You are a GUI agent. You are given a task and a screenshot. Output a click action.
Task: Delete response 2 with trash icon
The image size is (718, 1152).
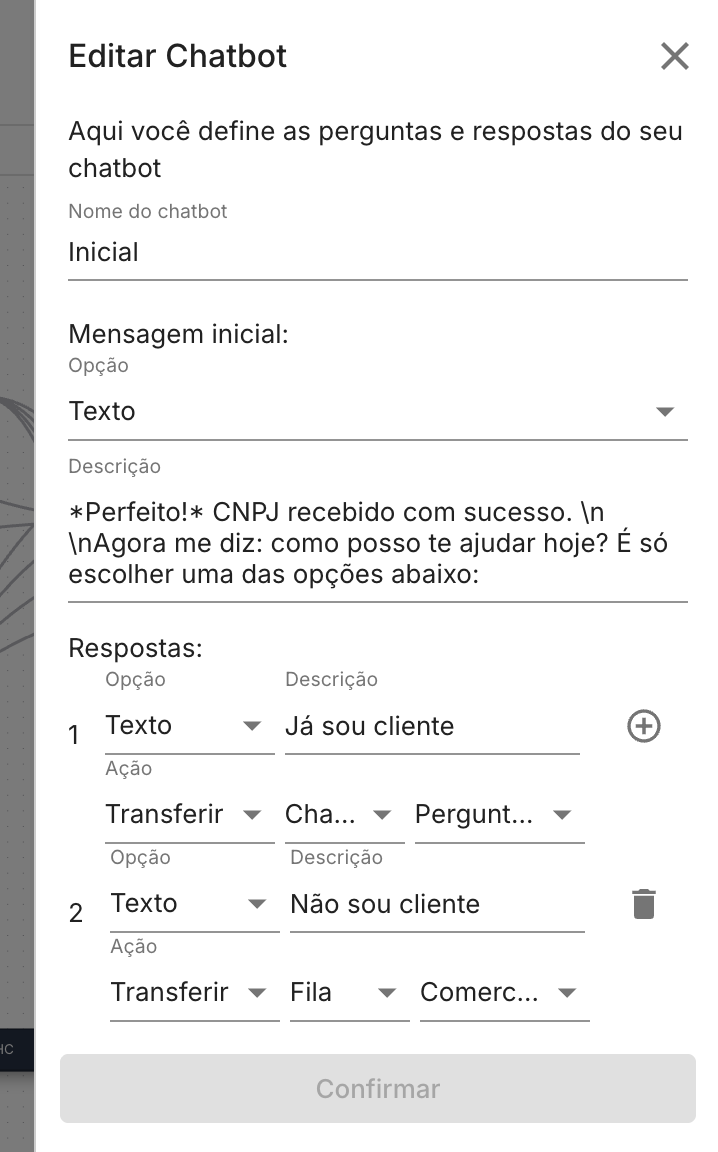coord(644,904)
